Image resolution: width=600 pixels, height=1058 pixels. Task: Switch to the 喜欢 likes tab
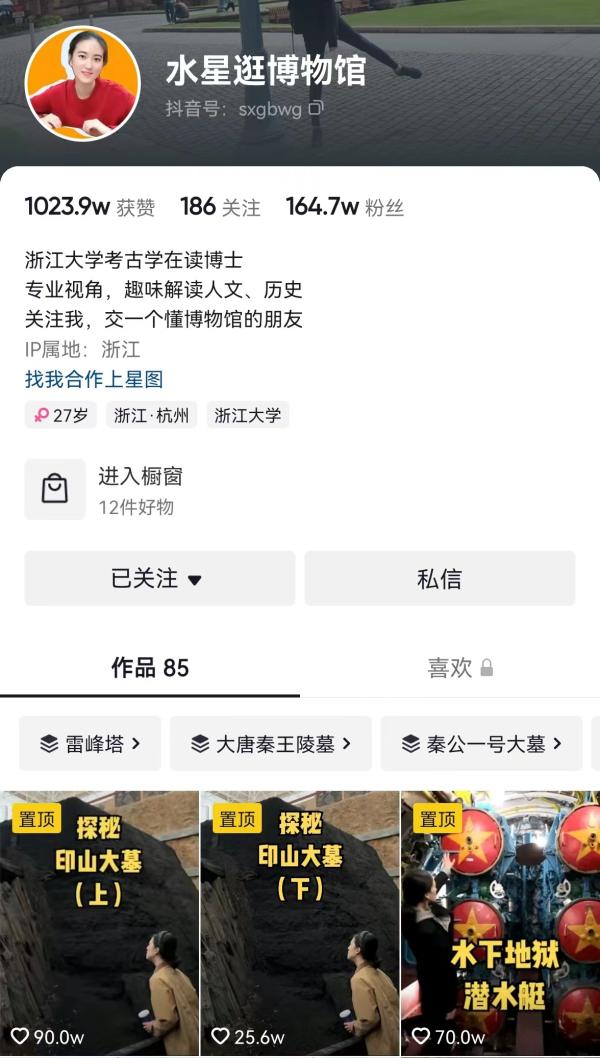tap(459, 668)
